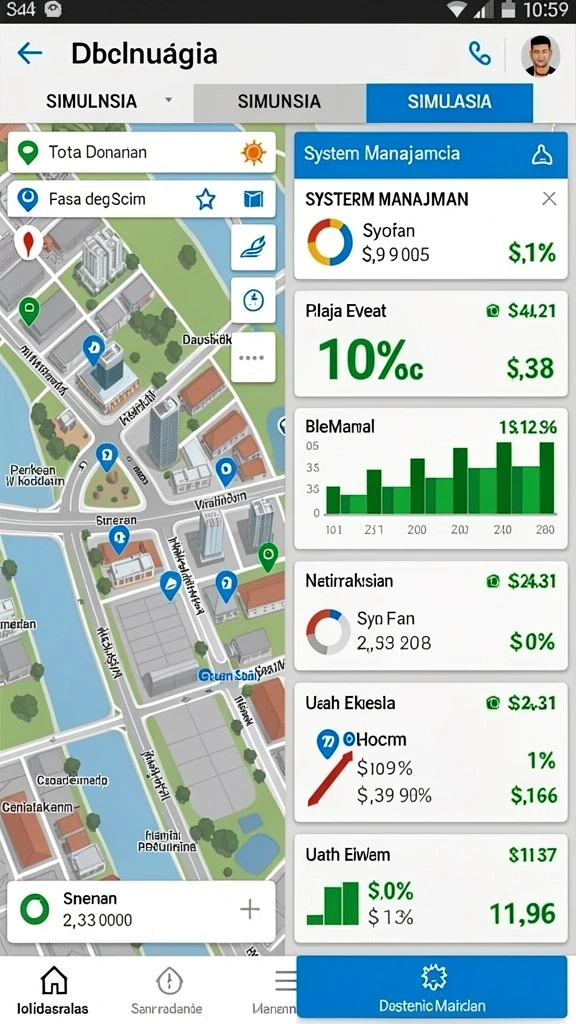Switch to the Sanrradanie tab
The width and height of the screenshot is (576, 1024).
pos(167,990)
